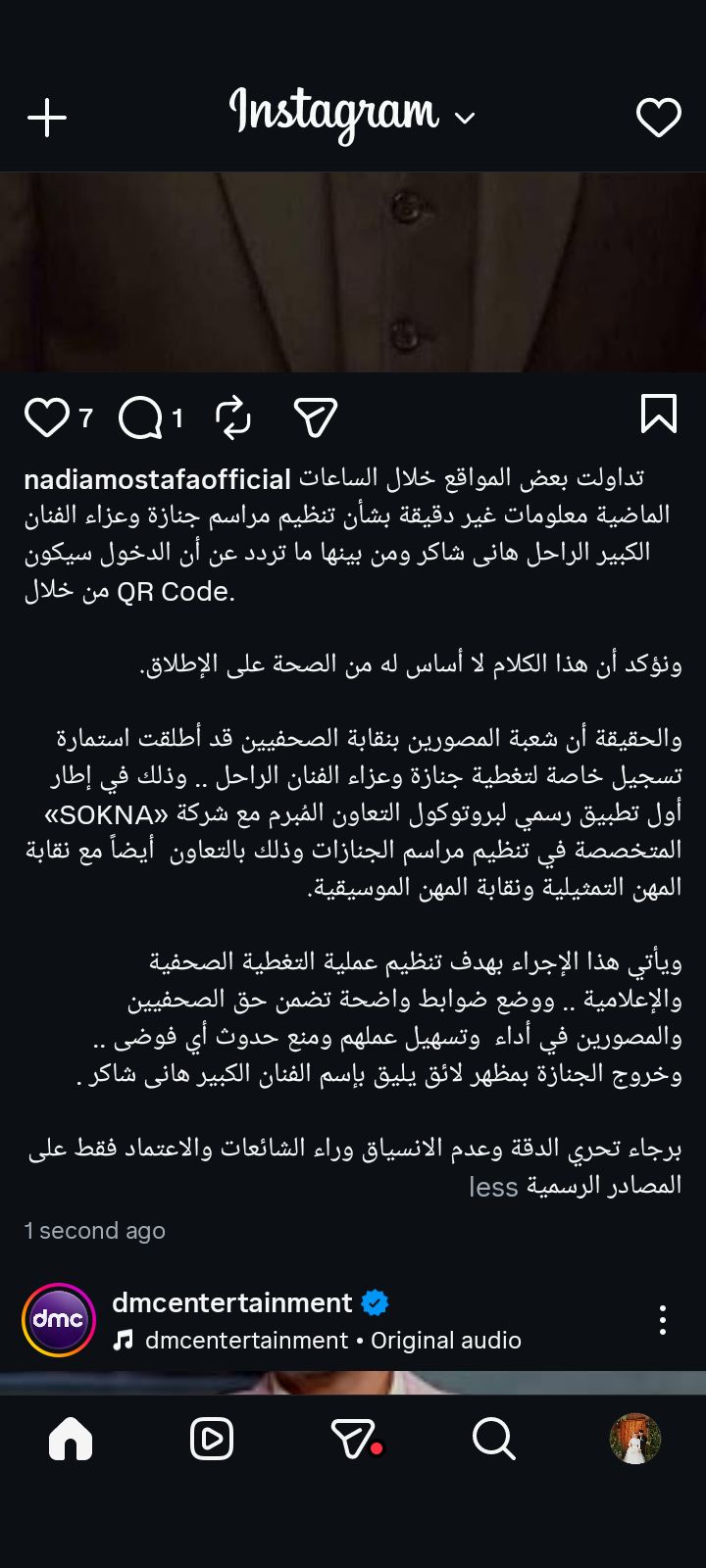This screenshot has width=706, height=1568.
Task: Open the heart notifications icon in the header
Action: [659, 118]
